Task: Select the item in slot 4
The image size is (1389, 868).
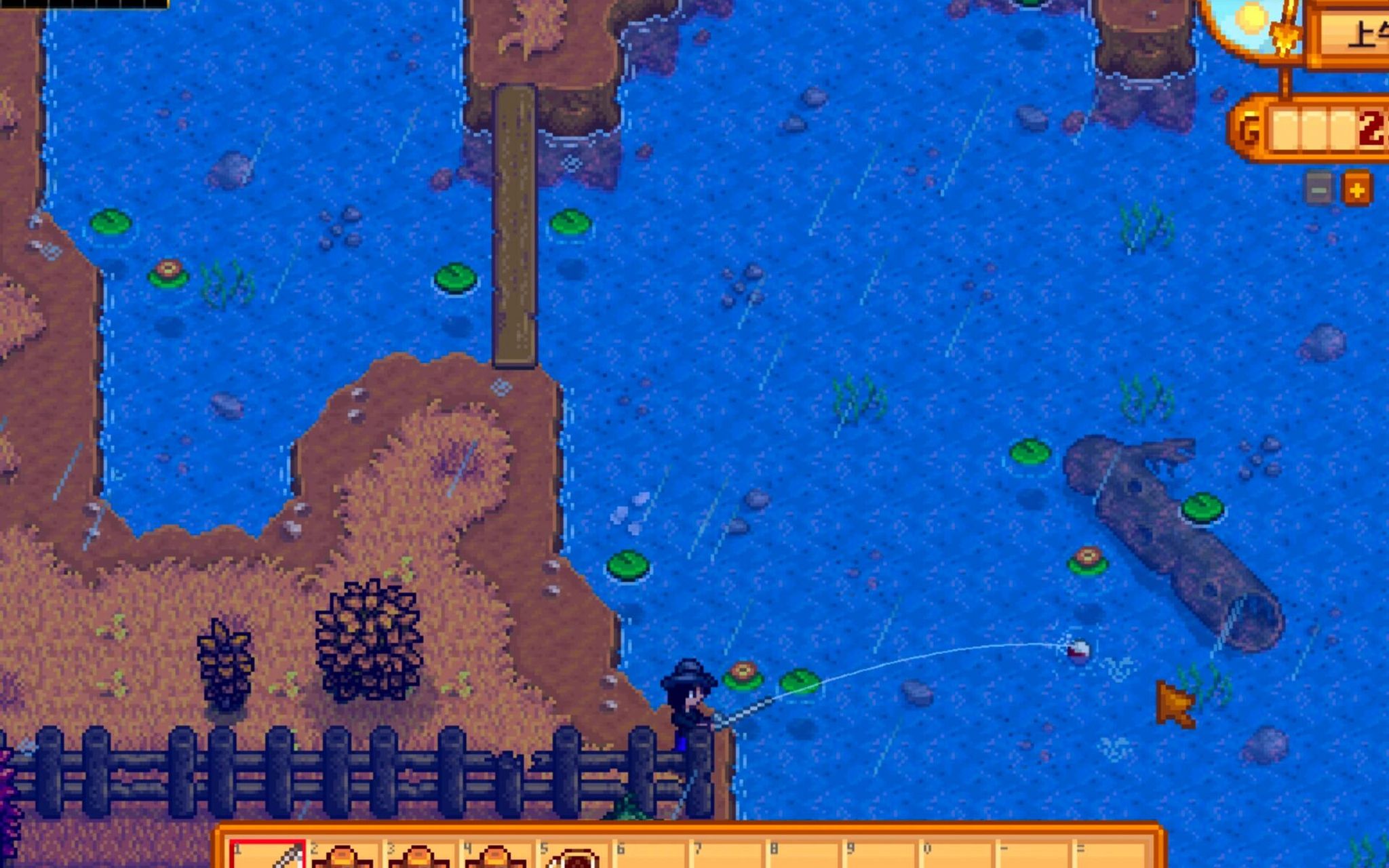Action: [x=497, y=856]
